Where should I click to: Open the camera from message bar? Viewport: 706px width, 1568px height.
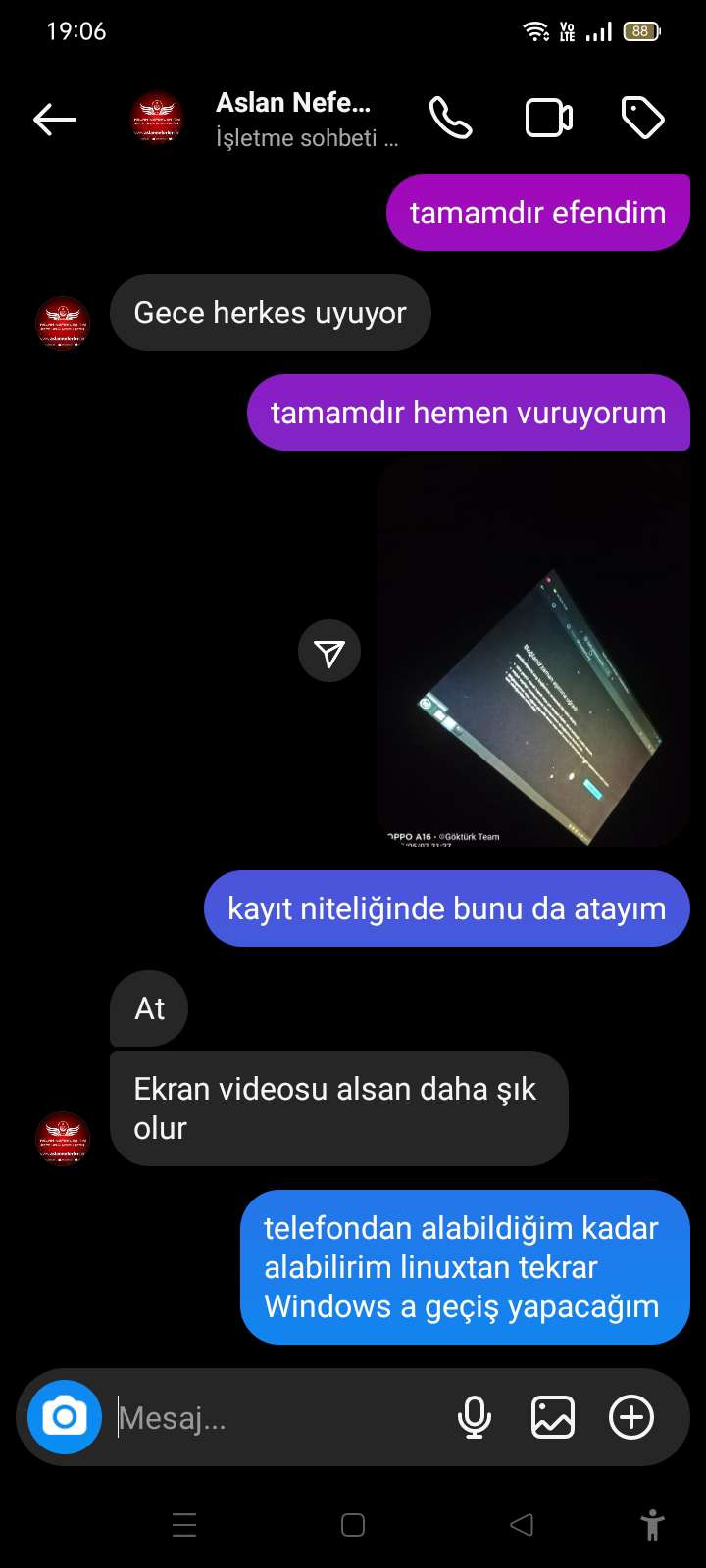tap(65, 1417)
